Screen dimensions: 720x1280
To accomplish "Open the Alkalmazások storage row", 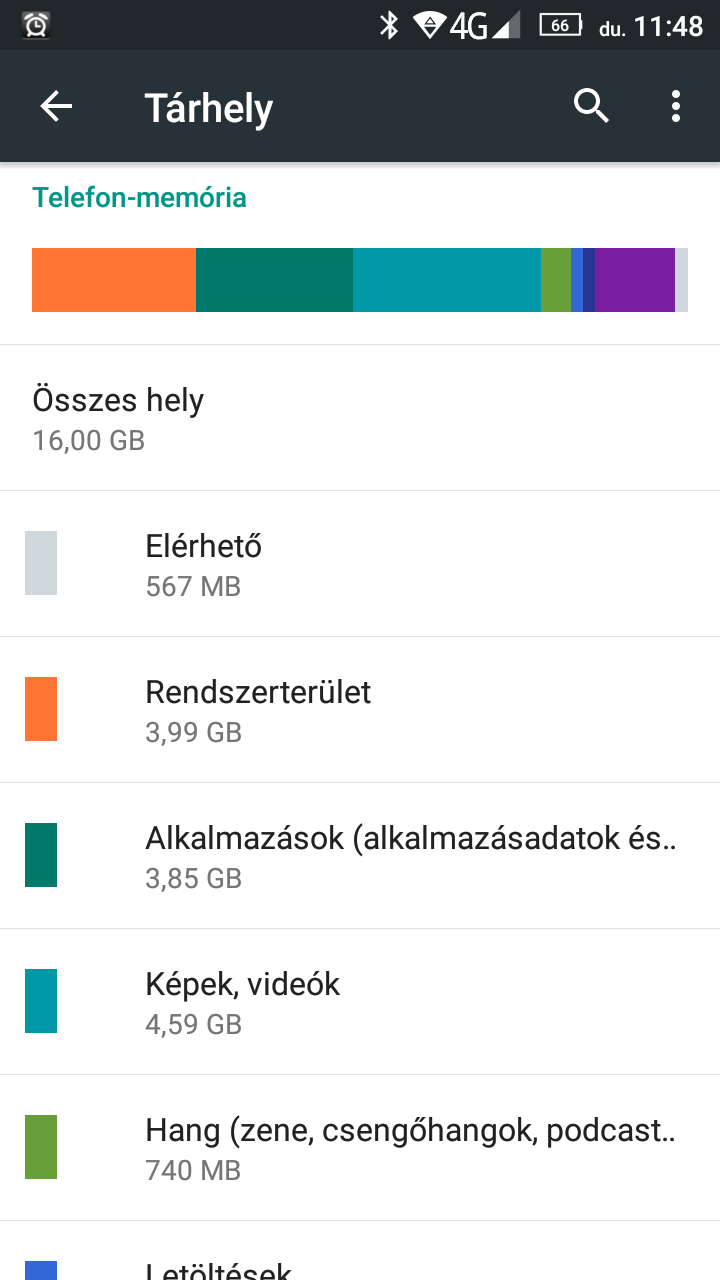I will coord(360,856).
